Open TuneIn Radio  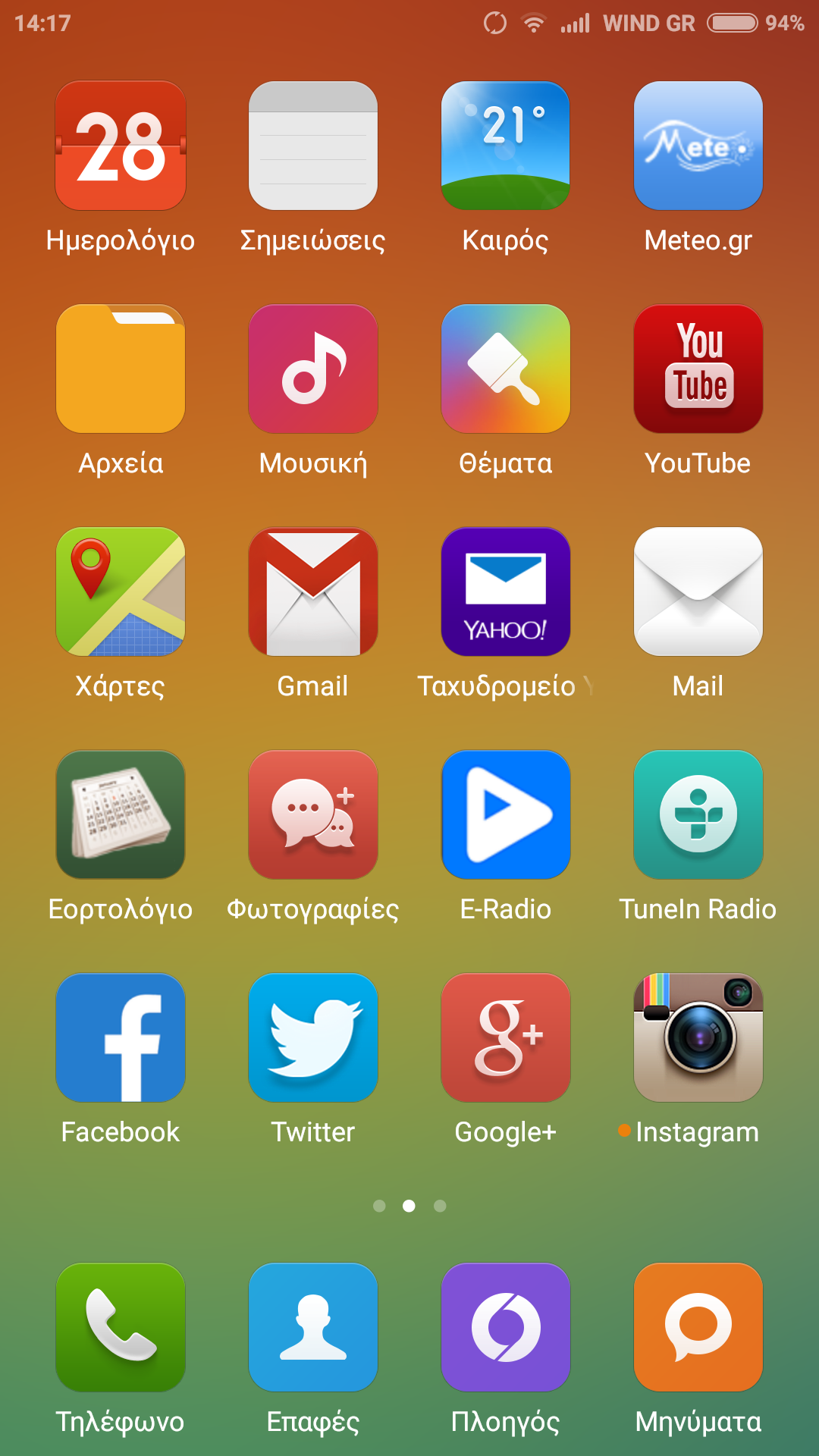coord(698,814)
